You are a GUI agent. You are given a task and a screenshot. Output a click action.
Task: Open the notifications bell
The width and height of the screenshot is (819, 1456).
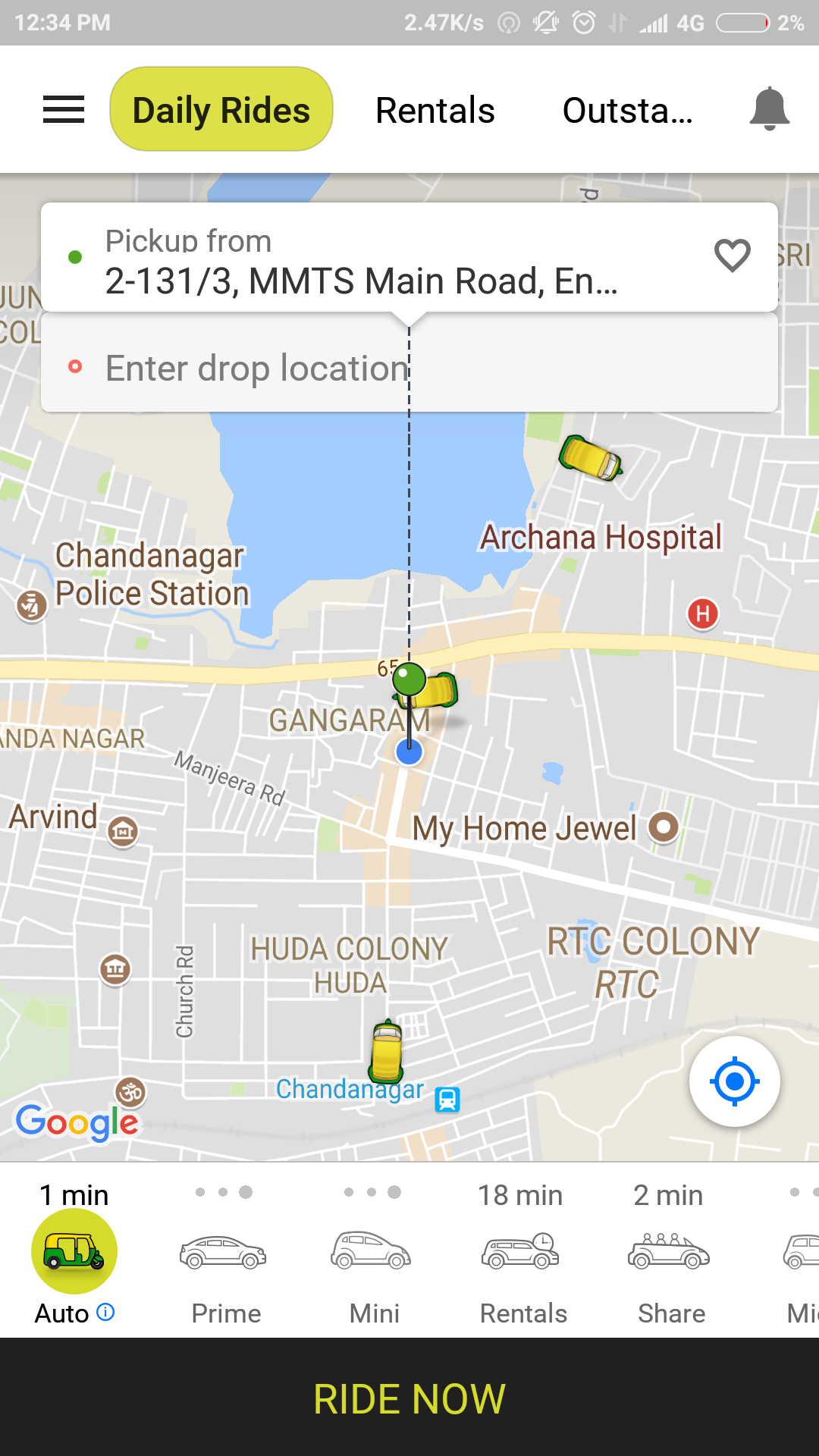tap(769, 108)
